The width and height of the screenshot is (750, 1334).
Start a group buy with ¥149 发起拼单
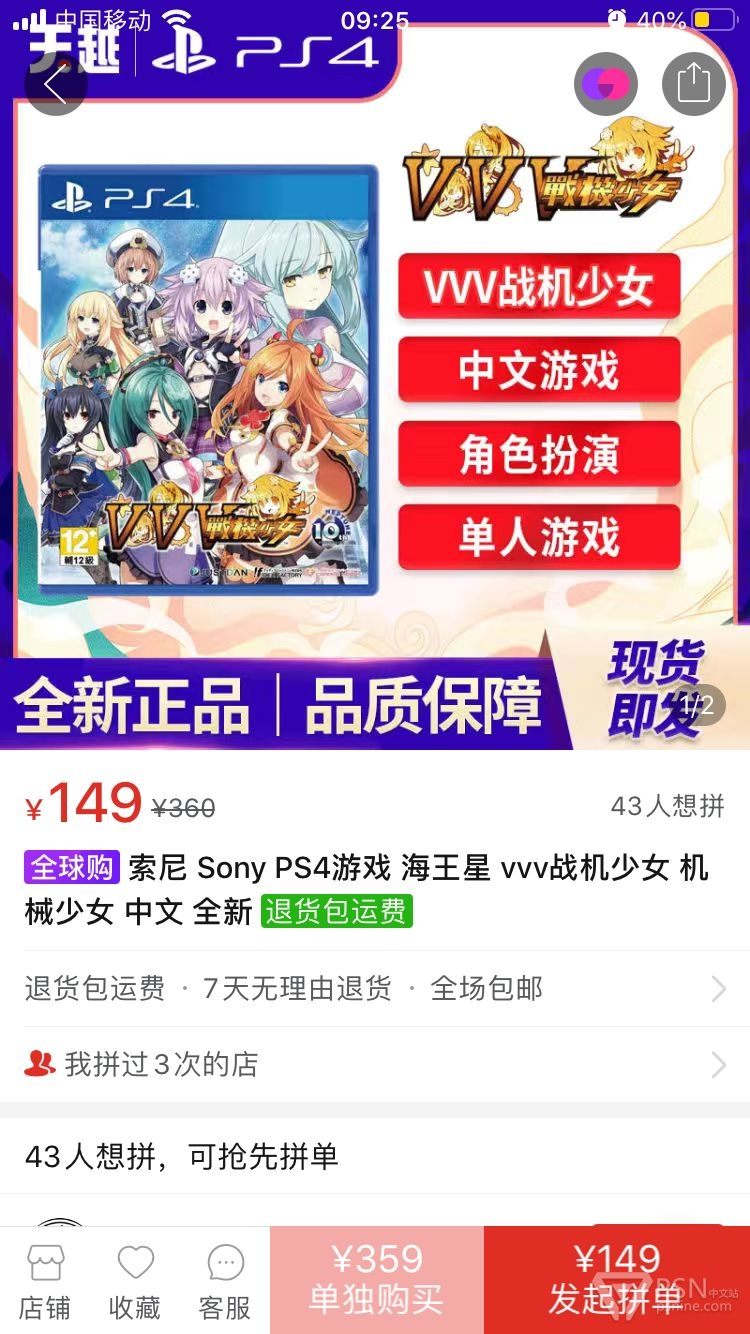pos(617,1280)
